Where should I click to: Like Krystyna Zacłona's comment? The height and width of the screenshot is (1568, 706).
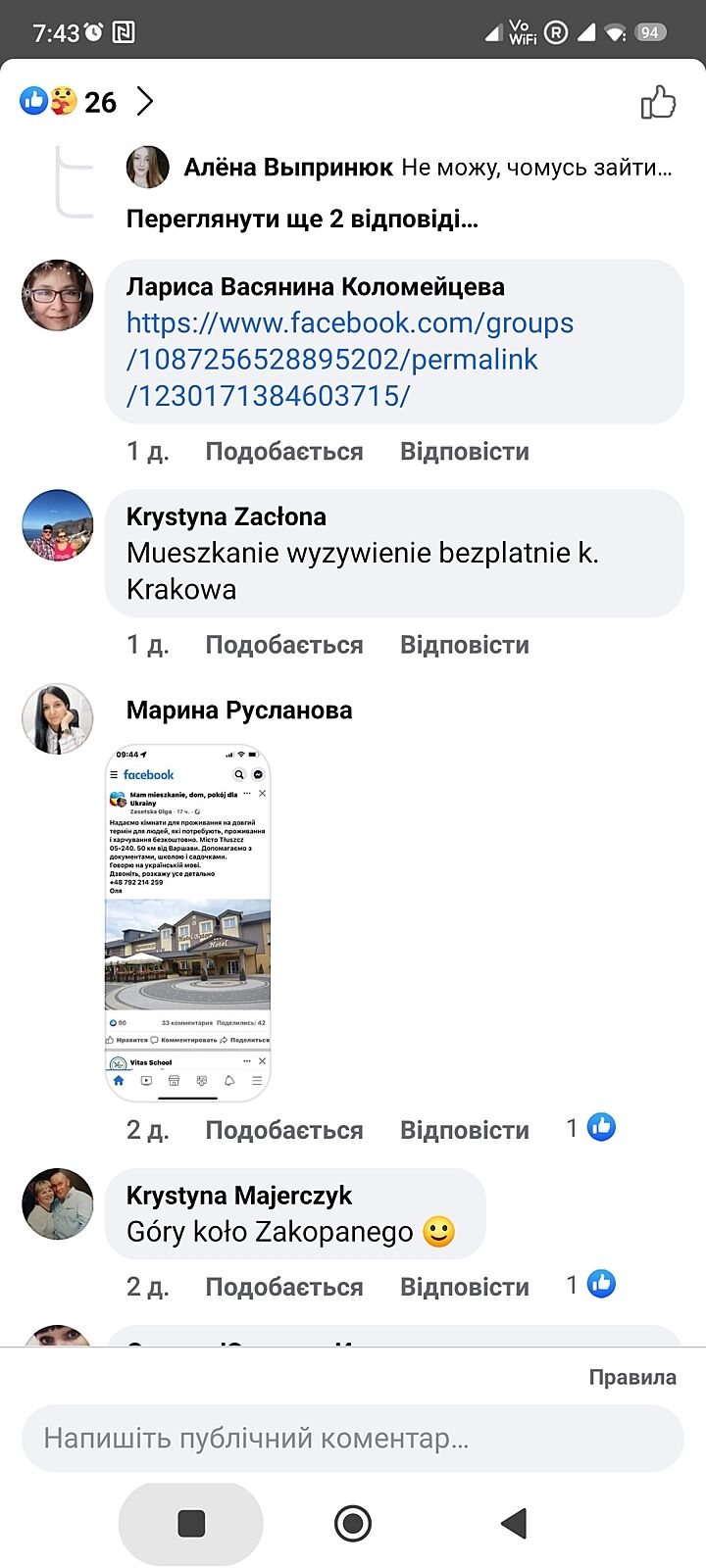[283, 645]
